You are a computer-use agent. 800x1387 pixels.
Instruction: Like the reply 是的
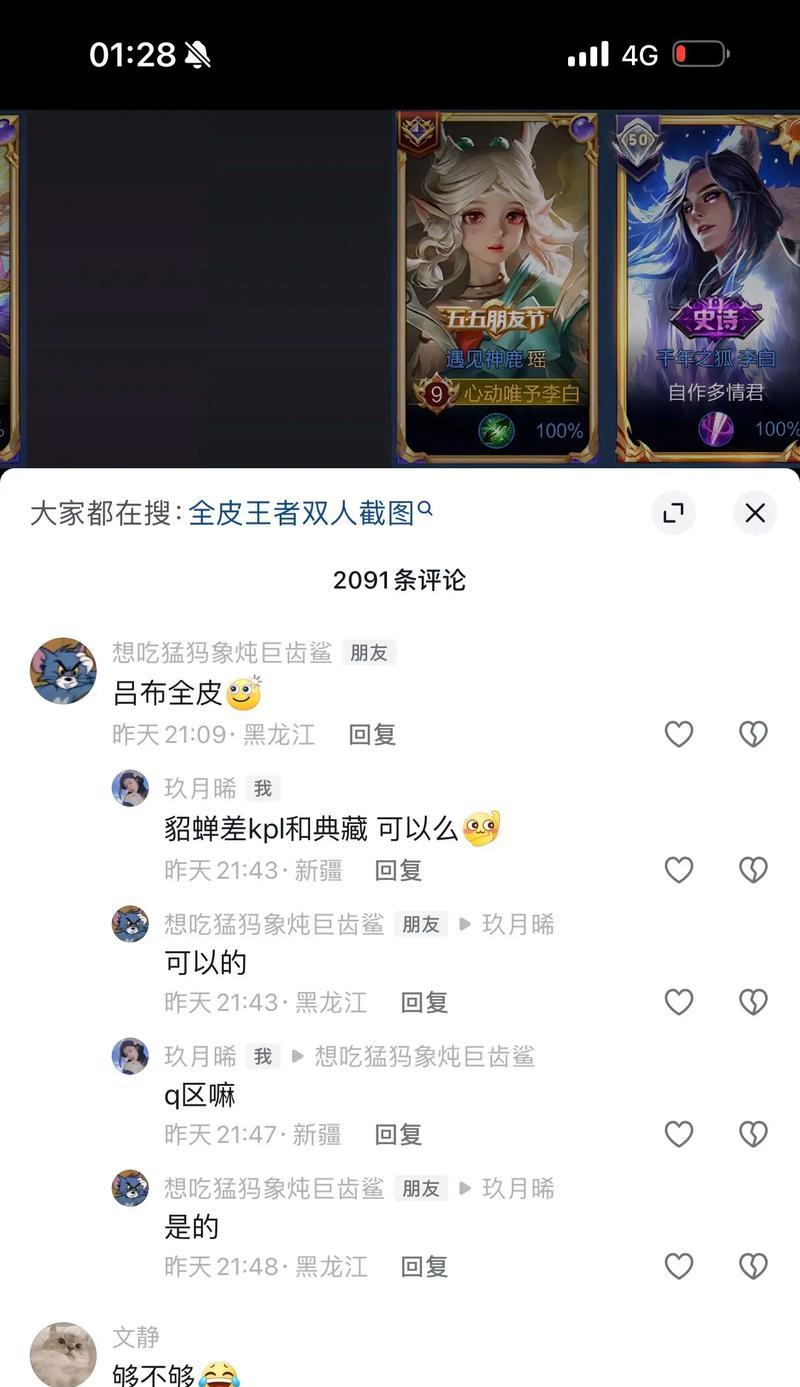(x=679, y=1266)
